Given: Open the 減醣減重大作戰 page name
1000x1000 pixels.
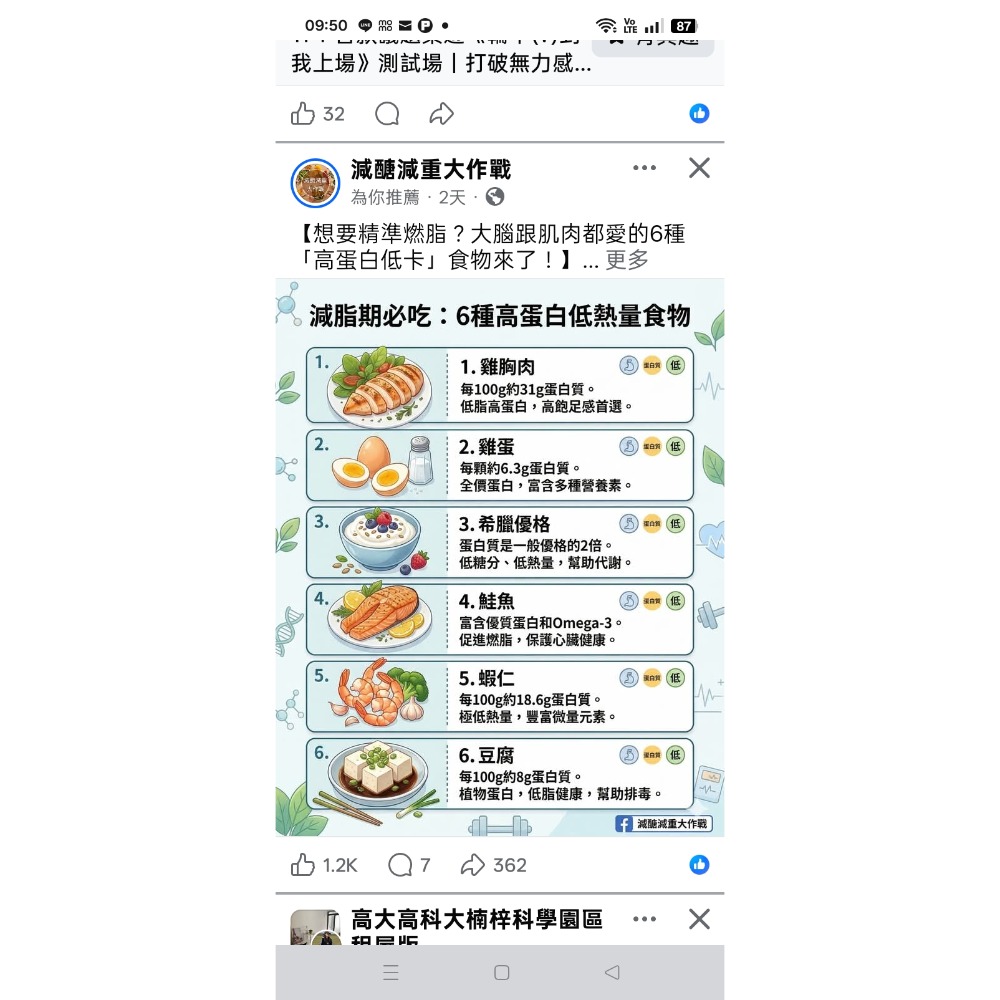Looking at the screenshot, I should (x=431, y=169).
